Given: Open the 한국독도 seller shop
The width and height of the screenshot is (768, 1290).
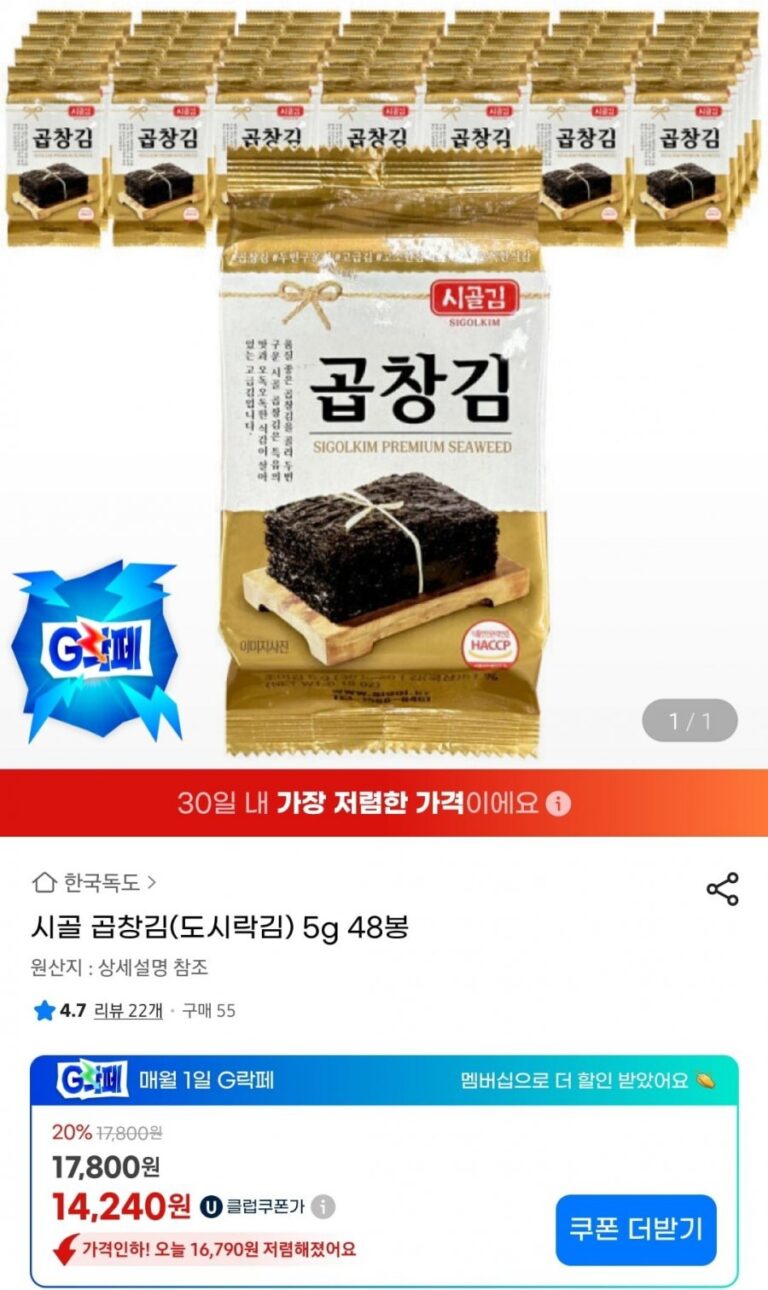Looking at the screenshot, I should 96,883.
